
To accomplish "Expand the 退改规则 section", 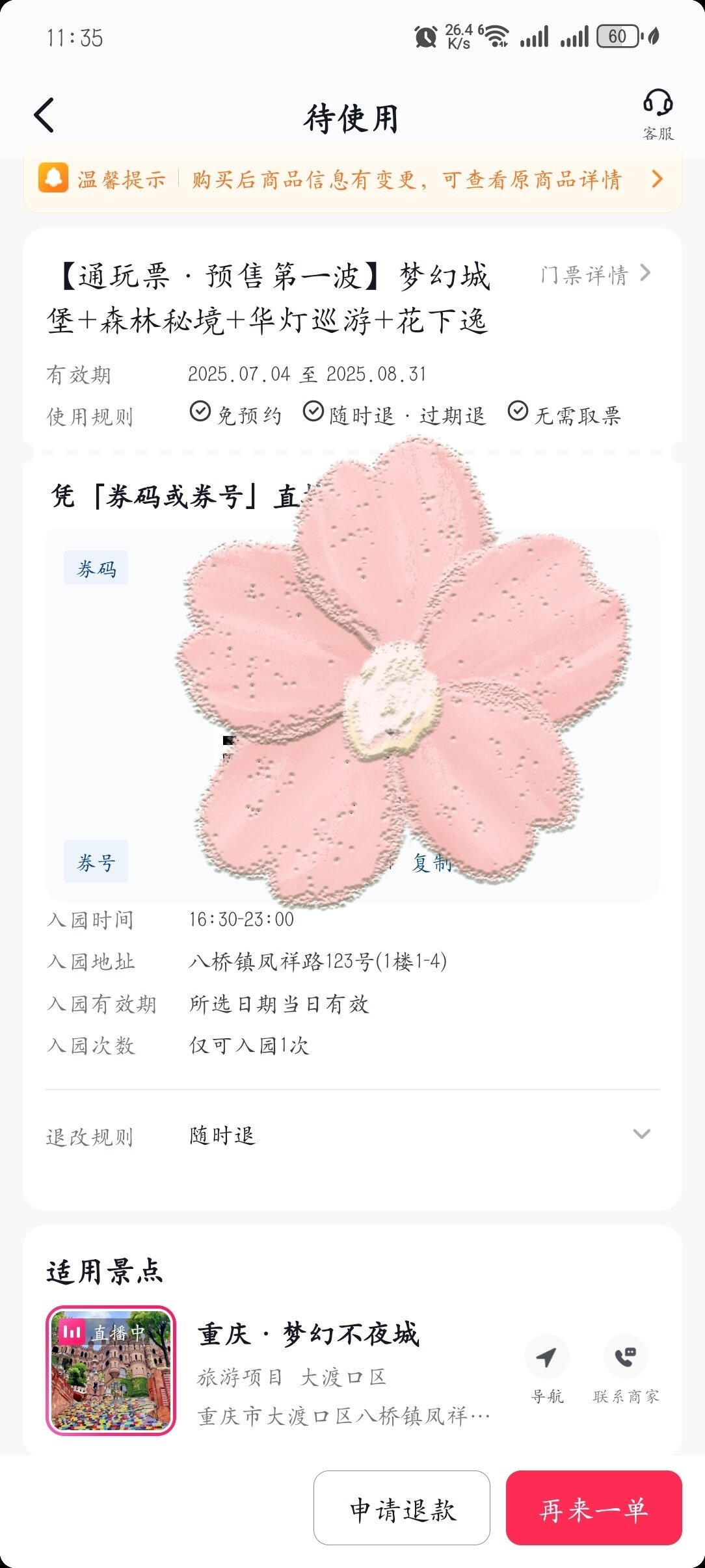I will pyautogui.click(x=641, y=1134).
